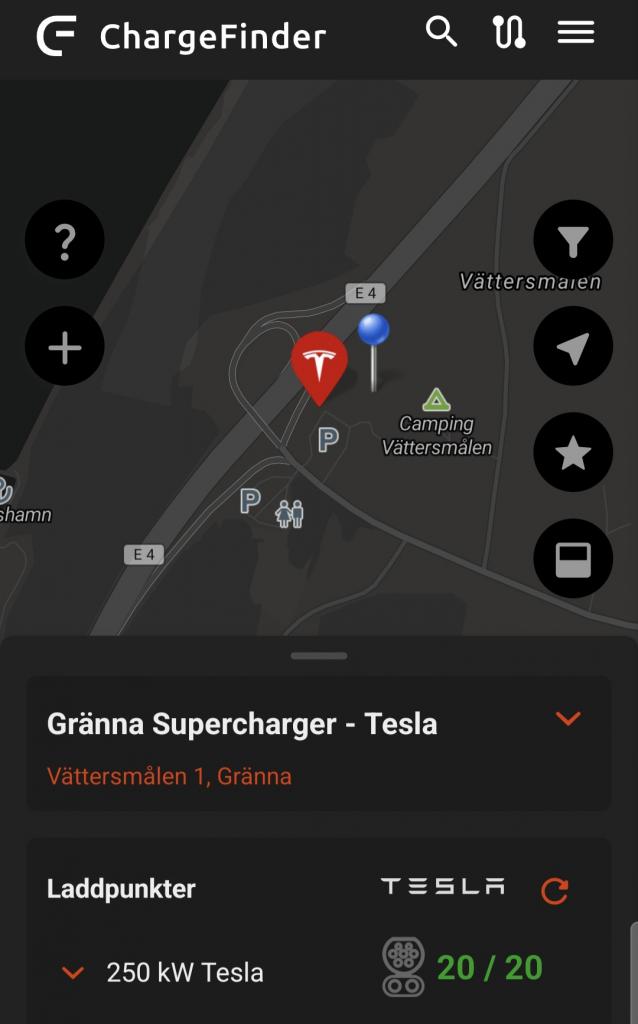
Task: Open address Vättersmålen 1, Gränna
Action: pyautogui.click(x=169, y=776)
